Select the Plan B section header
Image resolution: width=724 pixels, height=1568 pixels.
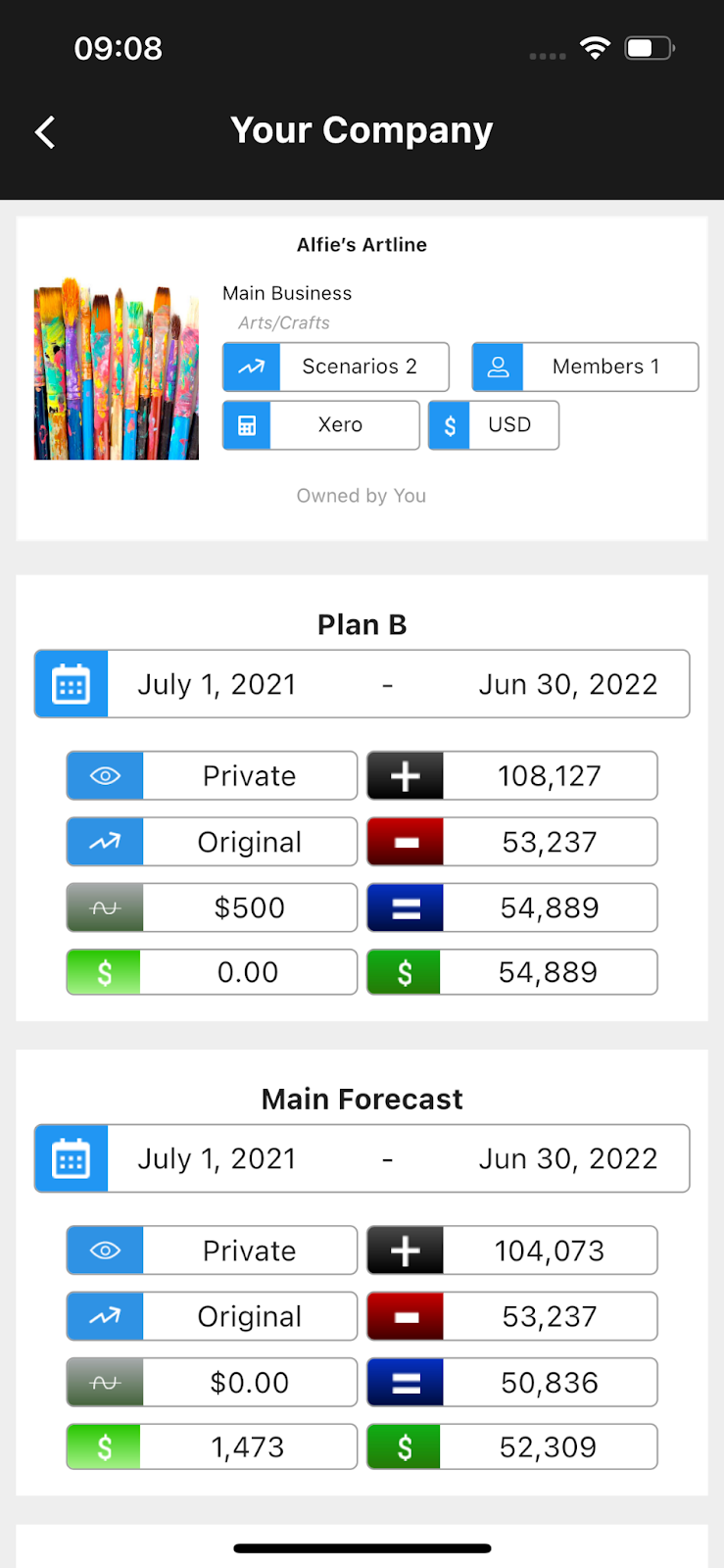[x=362, y=624]
